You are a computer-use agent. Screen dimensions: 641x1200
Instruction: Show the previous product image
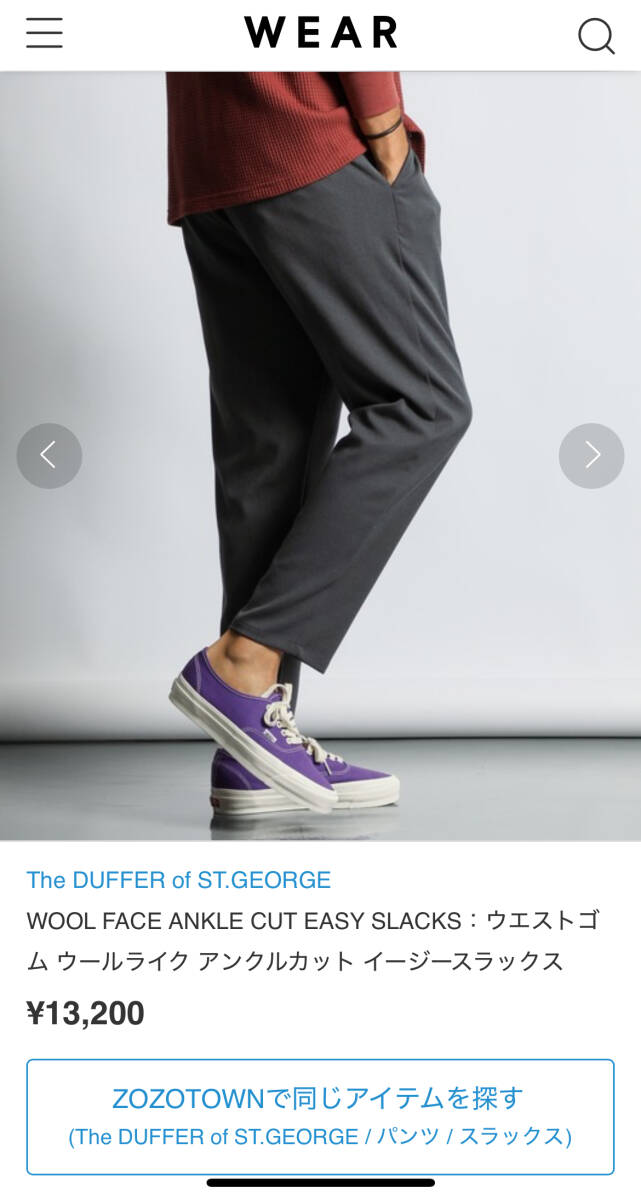click(49, 456)
